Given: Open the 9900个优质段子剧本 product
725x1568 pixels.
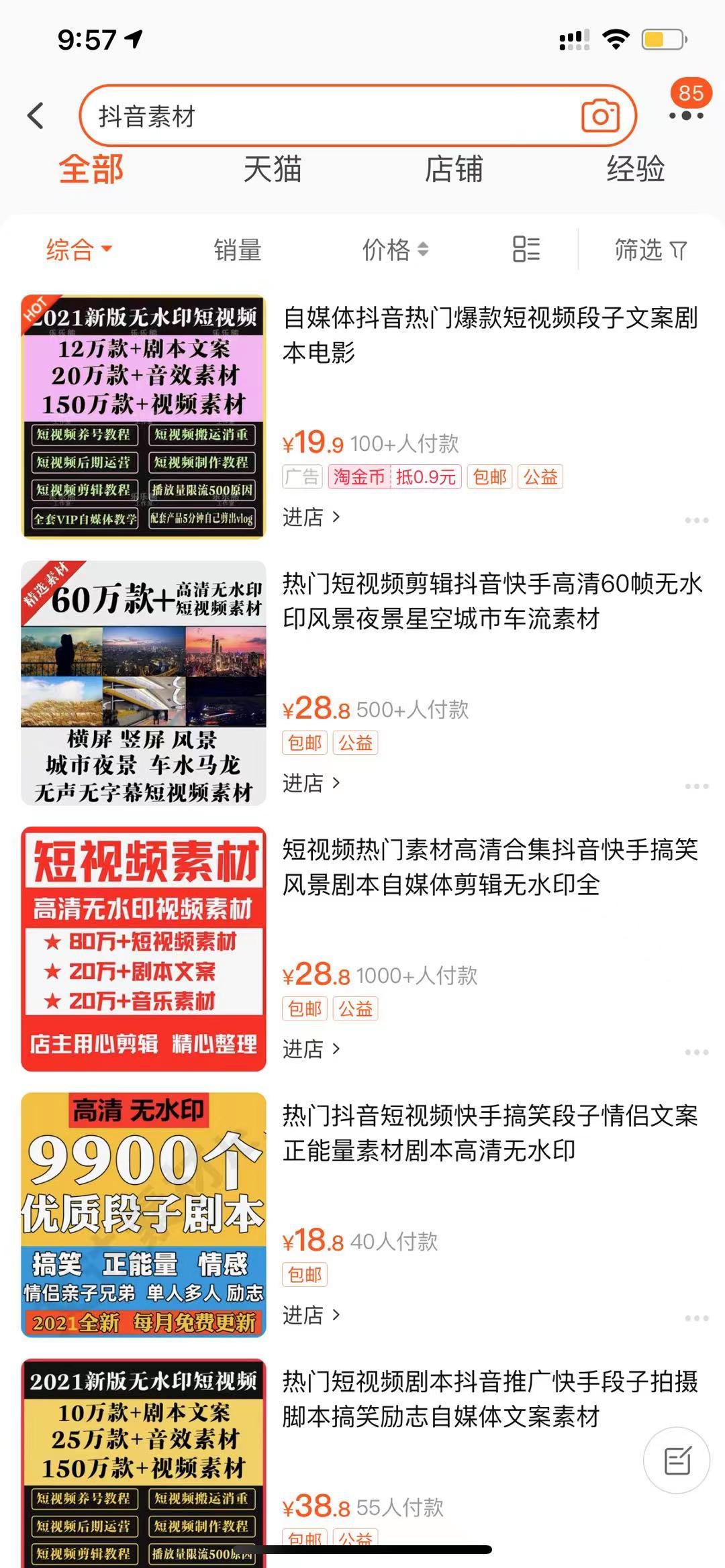Looking at the screenshot, I should (144, 1214).
